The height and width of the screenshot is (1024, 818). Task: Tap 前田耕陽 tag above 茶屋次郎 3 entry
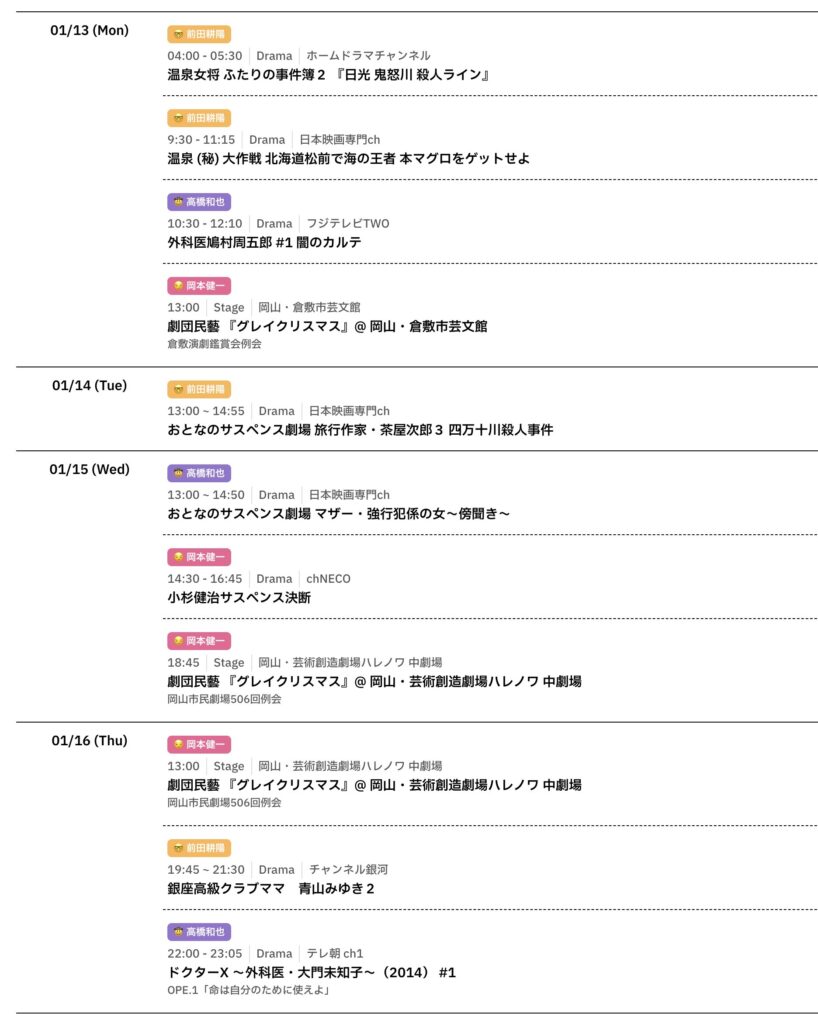click(199, 389)
